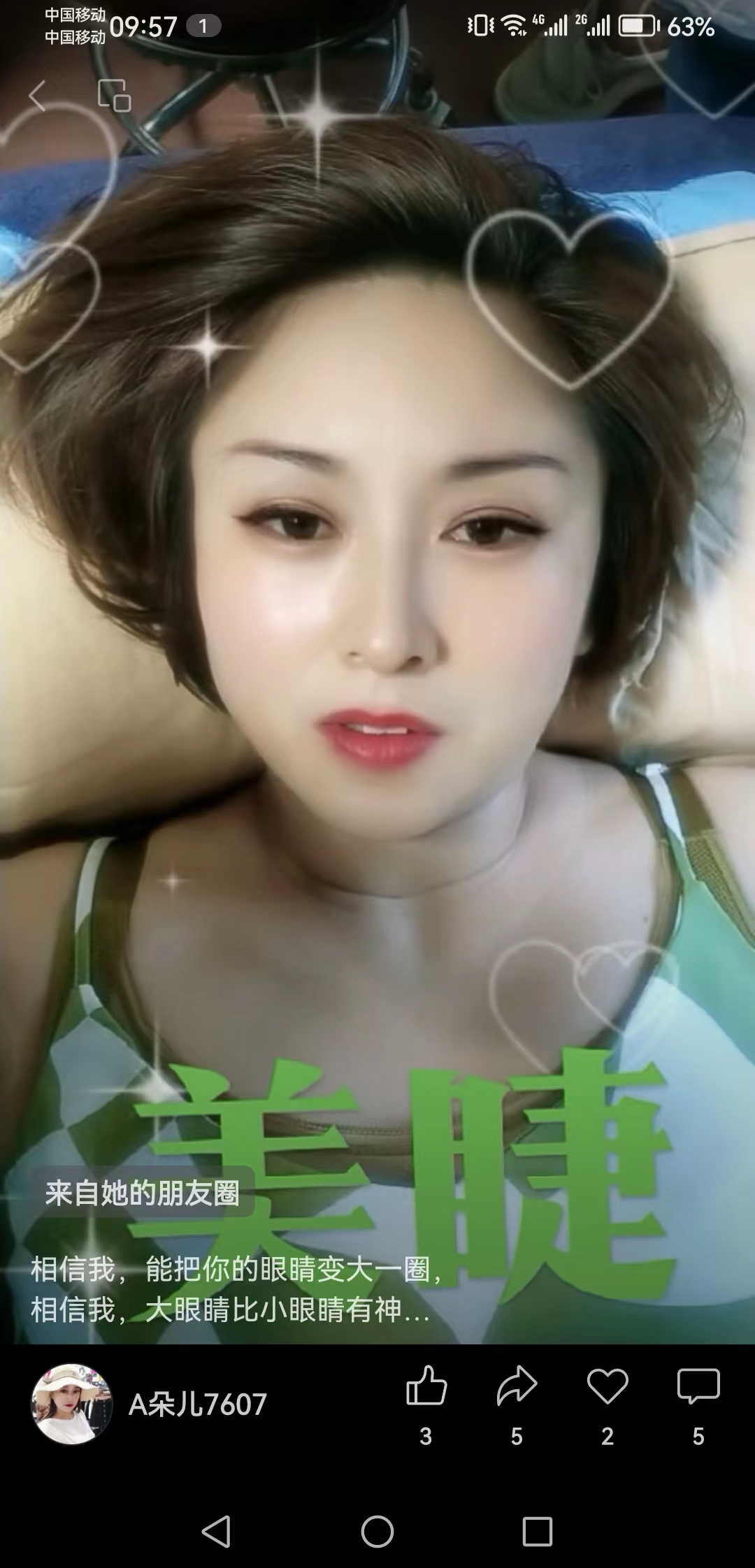Open the comments
This screenshot has width=755, height=1568.
point(698,1386)
